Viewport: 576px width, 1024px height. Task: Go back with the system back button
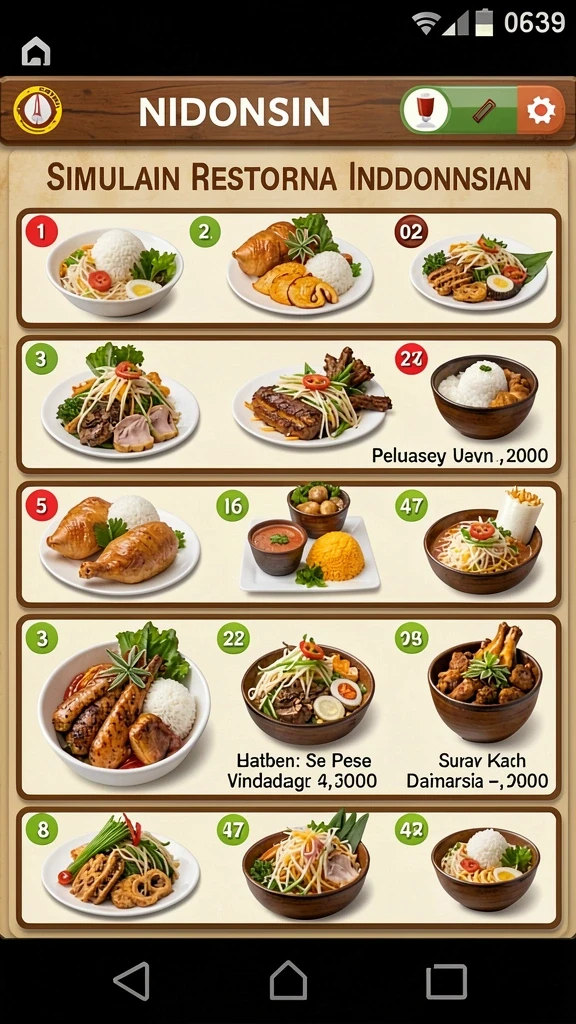click(132, 981)
